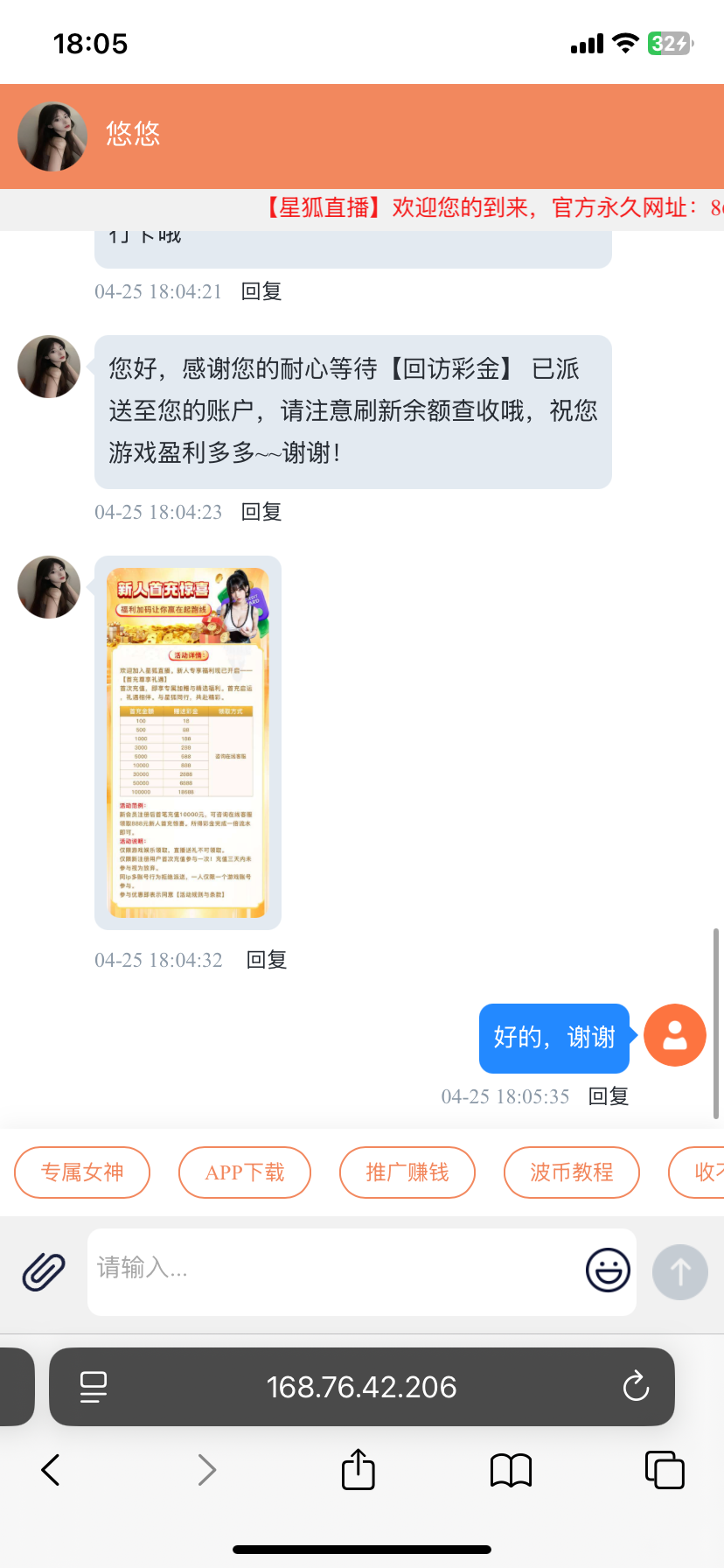Screen dimensions: 724x1568
Task: Tap the APP下载 chip
Action: [245, 1172]
